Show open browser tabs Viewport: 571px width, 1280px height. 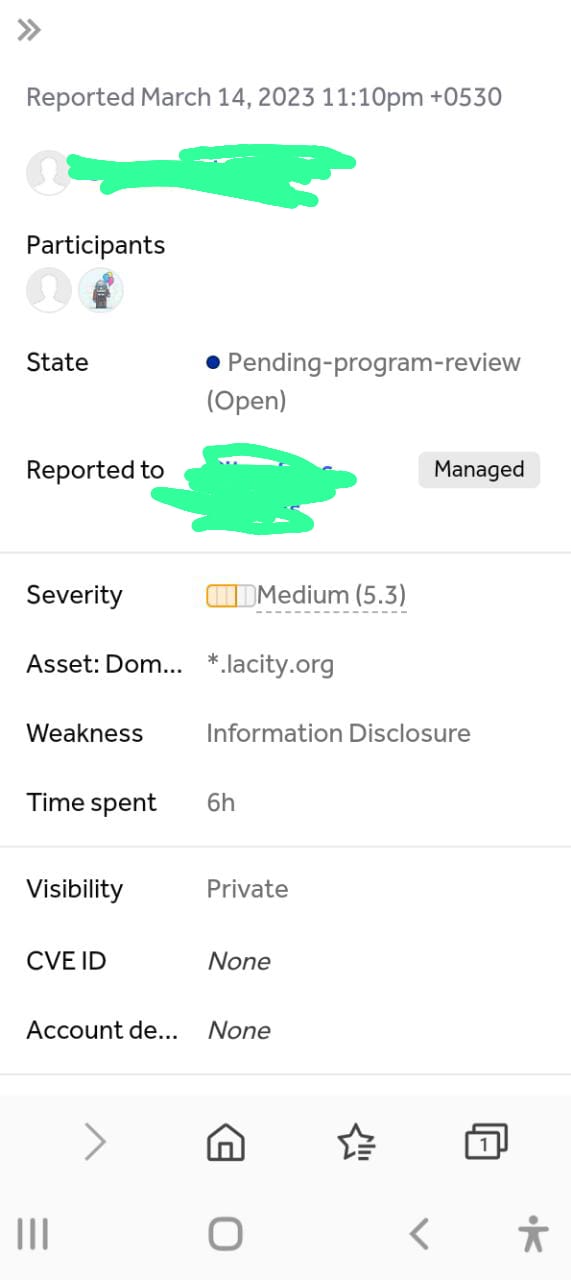pyautogui.click(x=486, y=1141)
